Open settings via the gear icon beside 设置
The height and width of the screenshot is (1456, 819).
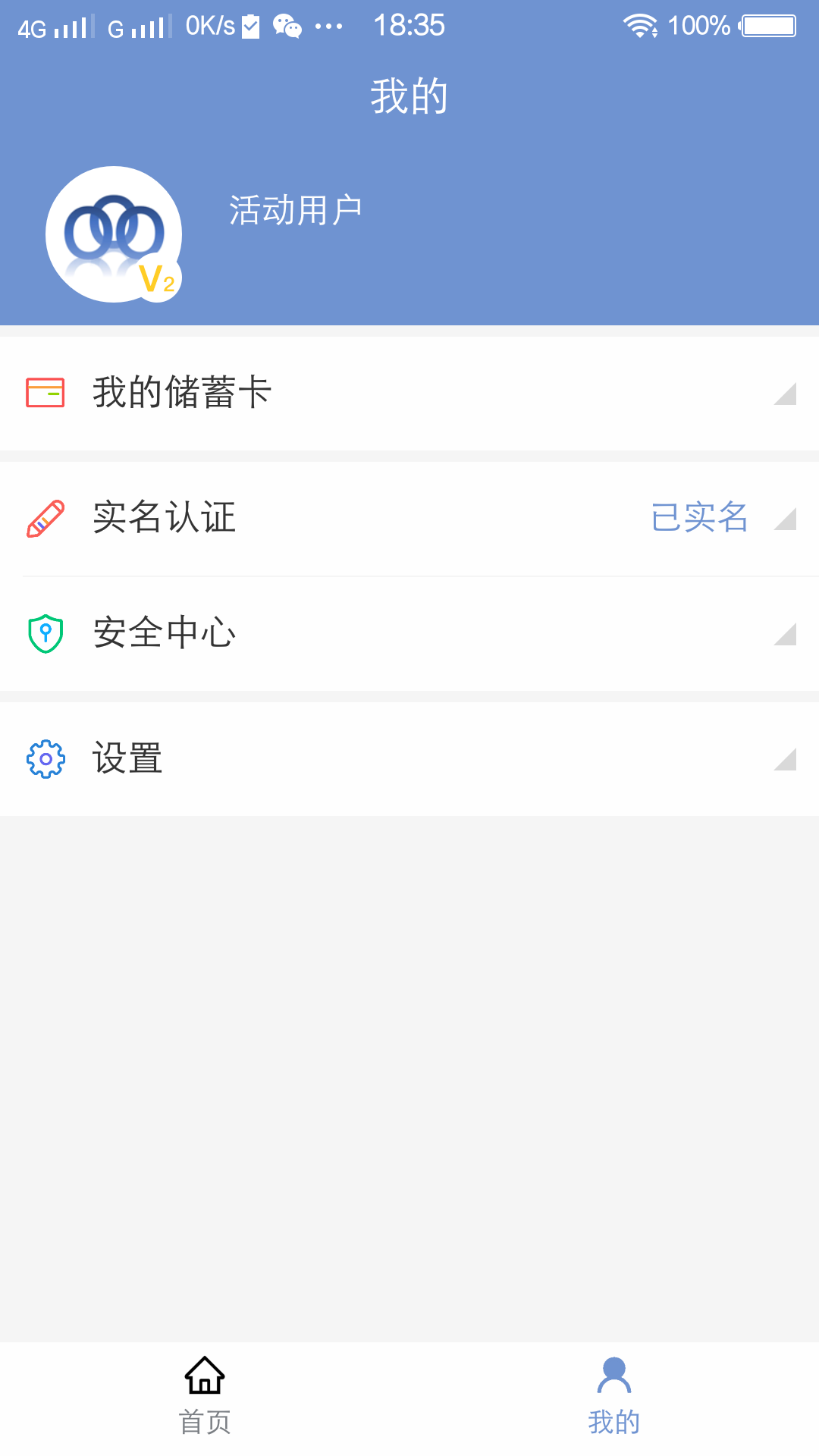pos(45,758)
